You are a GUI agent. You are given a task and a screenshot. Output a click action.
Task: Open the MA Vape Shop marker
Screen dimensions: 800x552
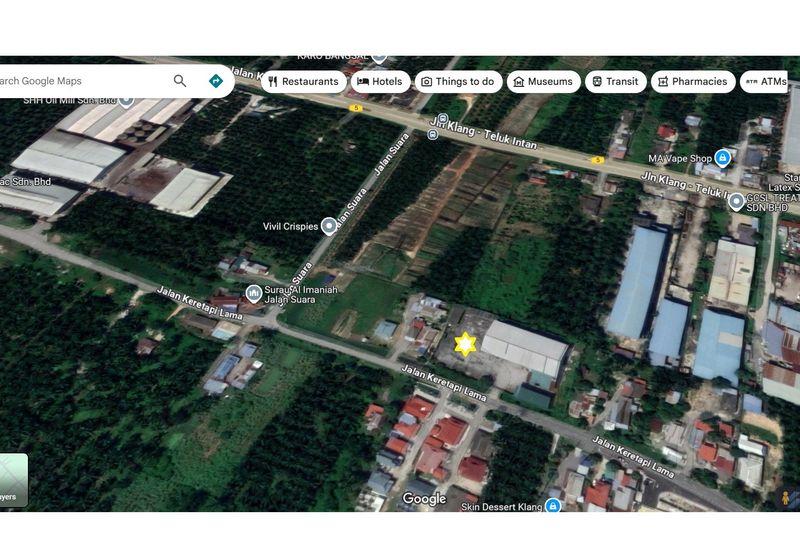click(723, 158)
